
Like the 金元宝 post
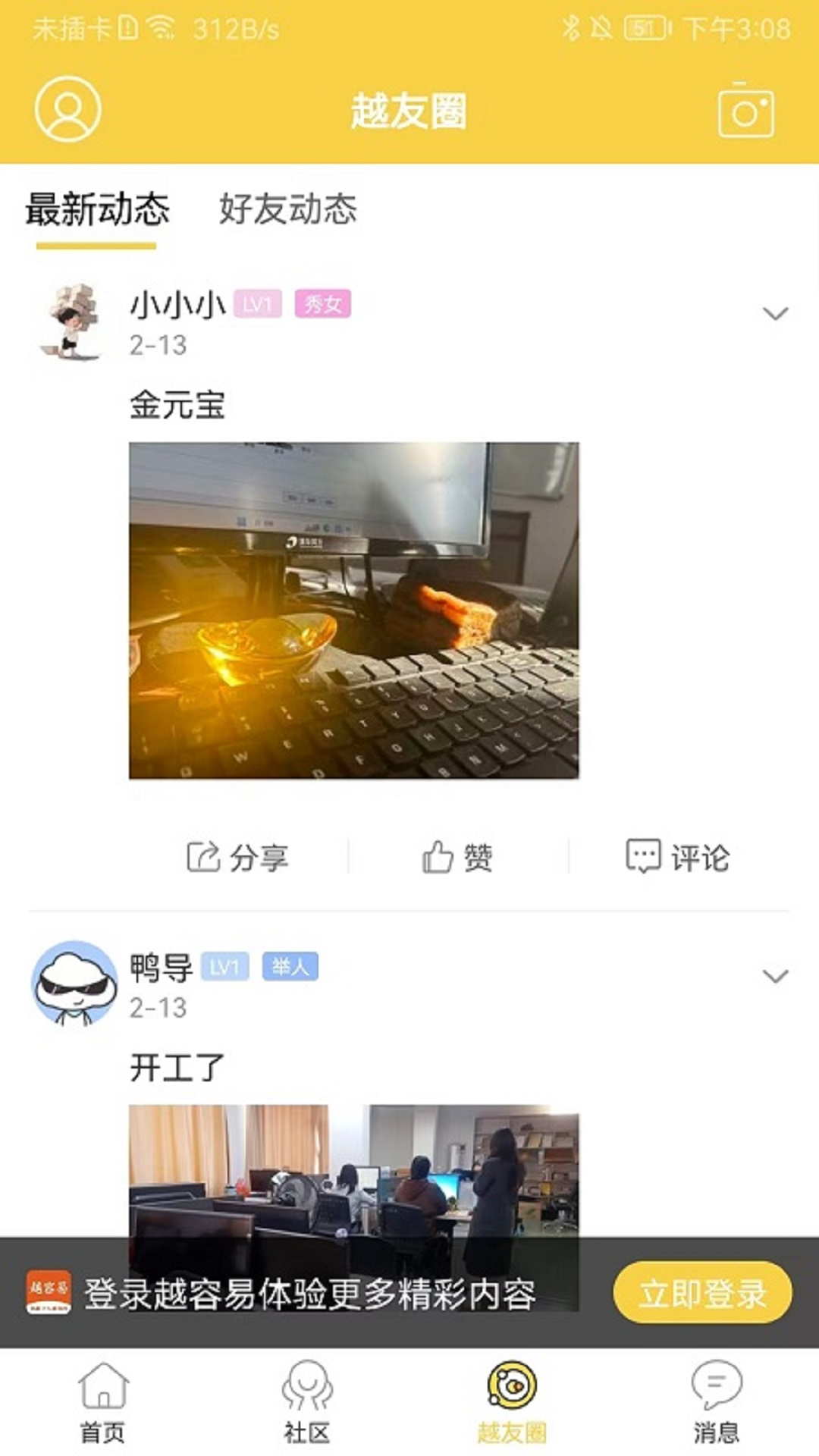(457, 858)
